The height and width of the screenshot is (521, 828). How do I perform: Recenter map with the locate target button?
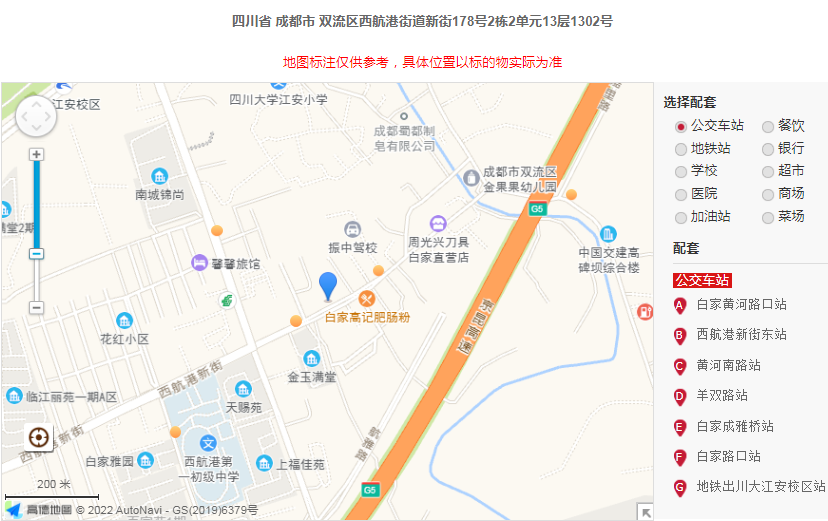click(39, 438)
